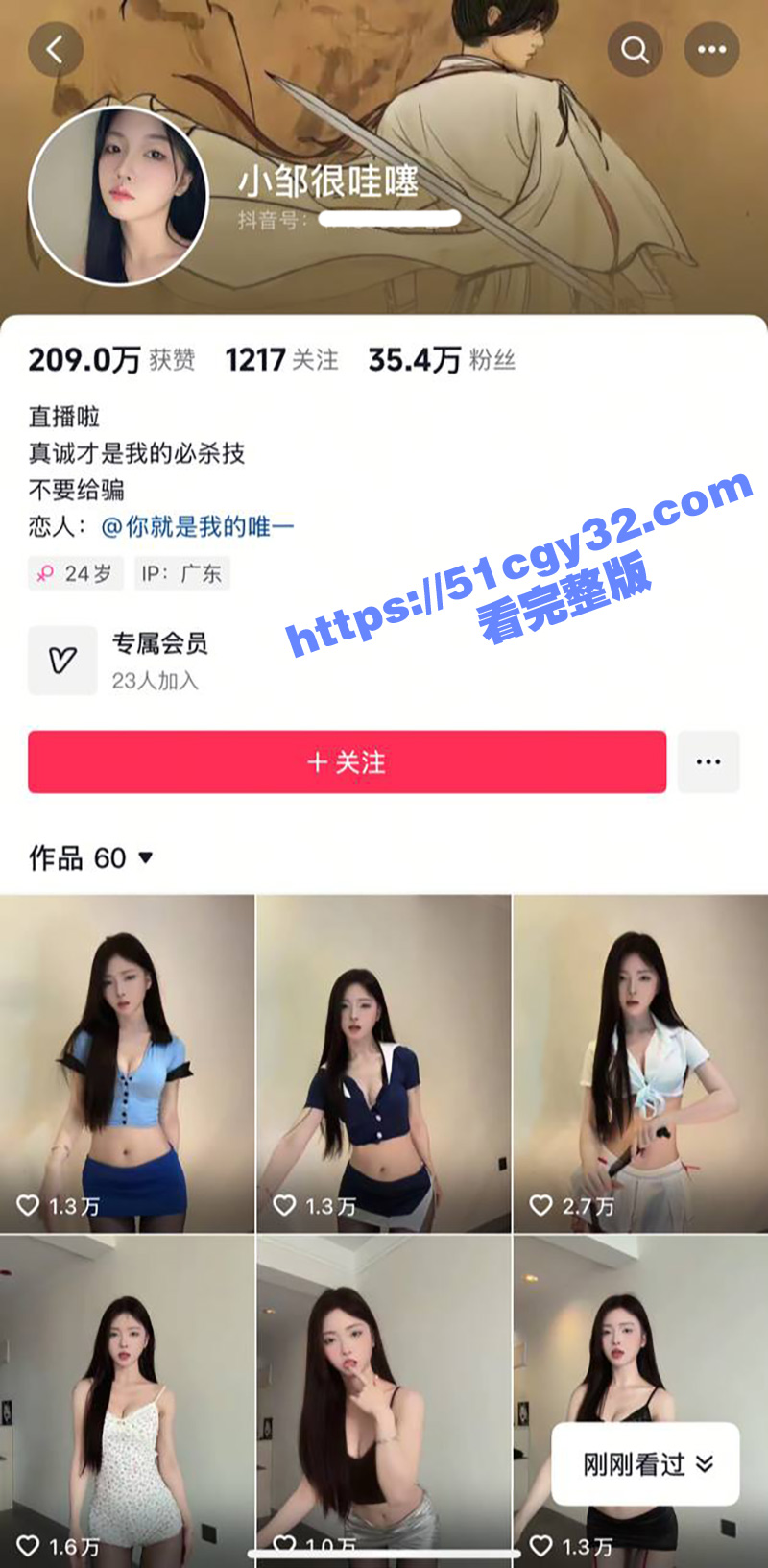The height and width of the screenshot is (1568, 768).
Task: Open the video with 1.6万 likes
Action: click(127, 1402)
